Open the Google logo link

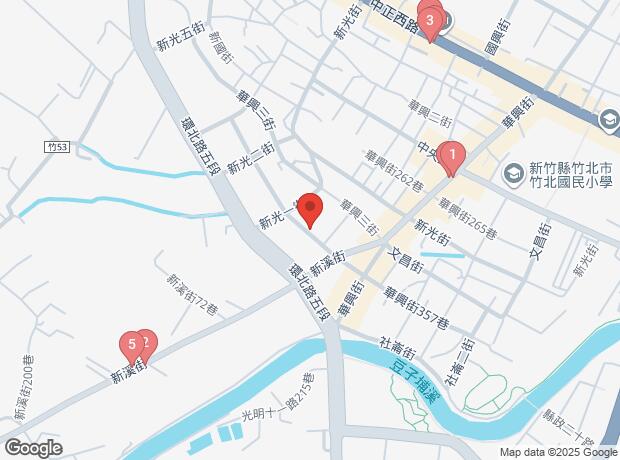click(x=32, y=448)
